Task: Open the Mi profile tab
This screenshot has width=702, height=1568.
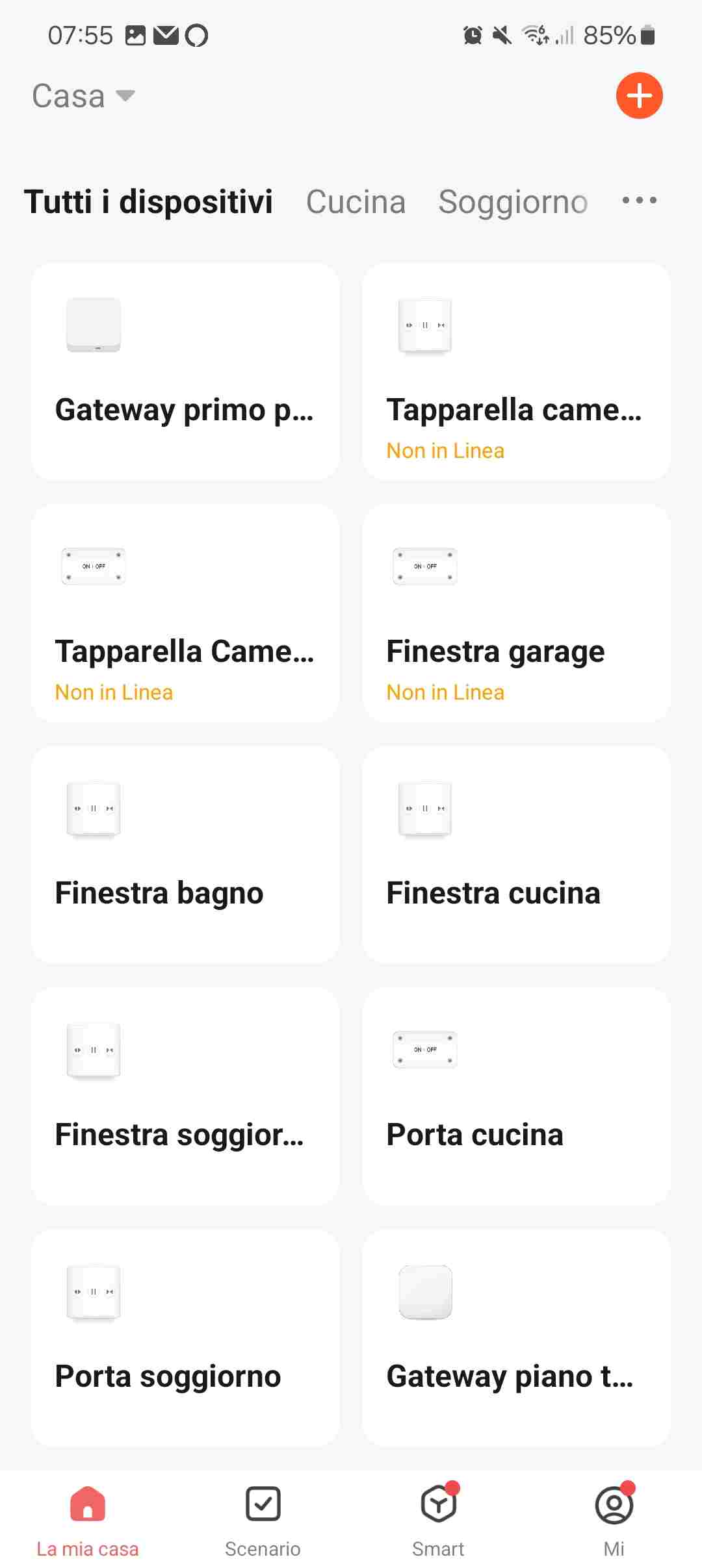Action: click(x=614, y=1521)
